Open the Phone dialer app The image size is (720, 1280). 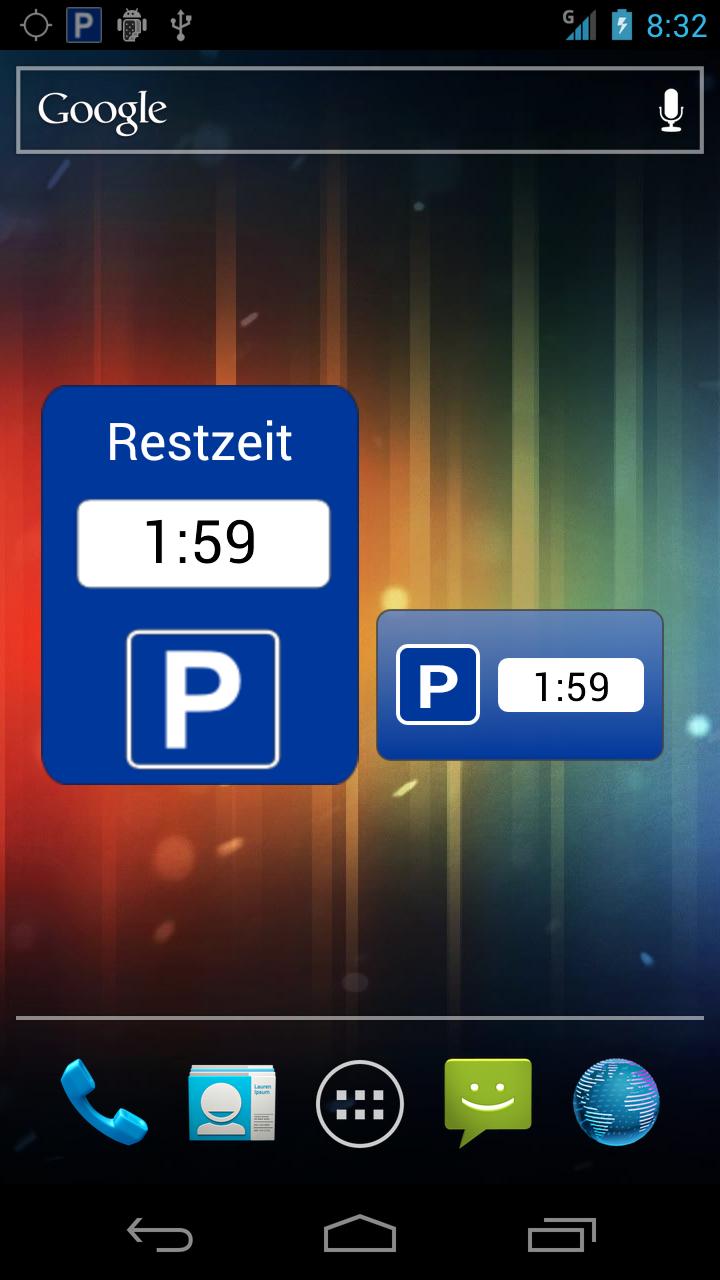103,1103
